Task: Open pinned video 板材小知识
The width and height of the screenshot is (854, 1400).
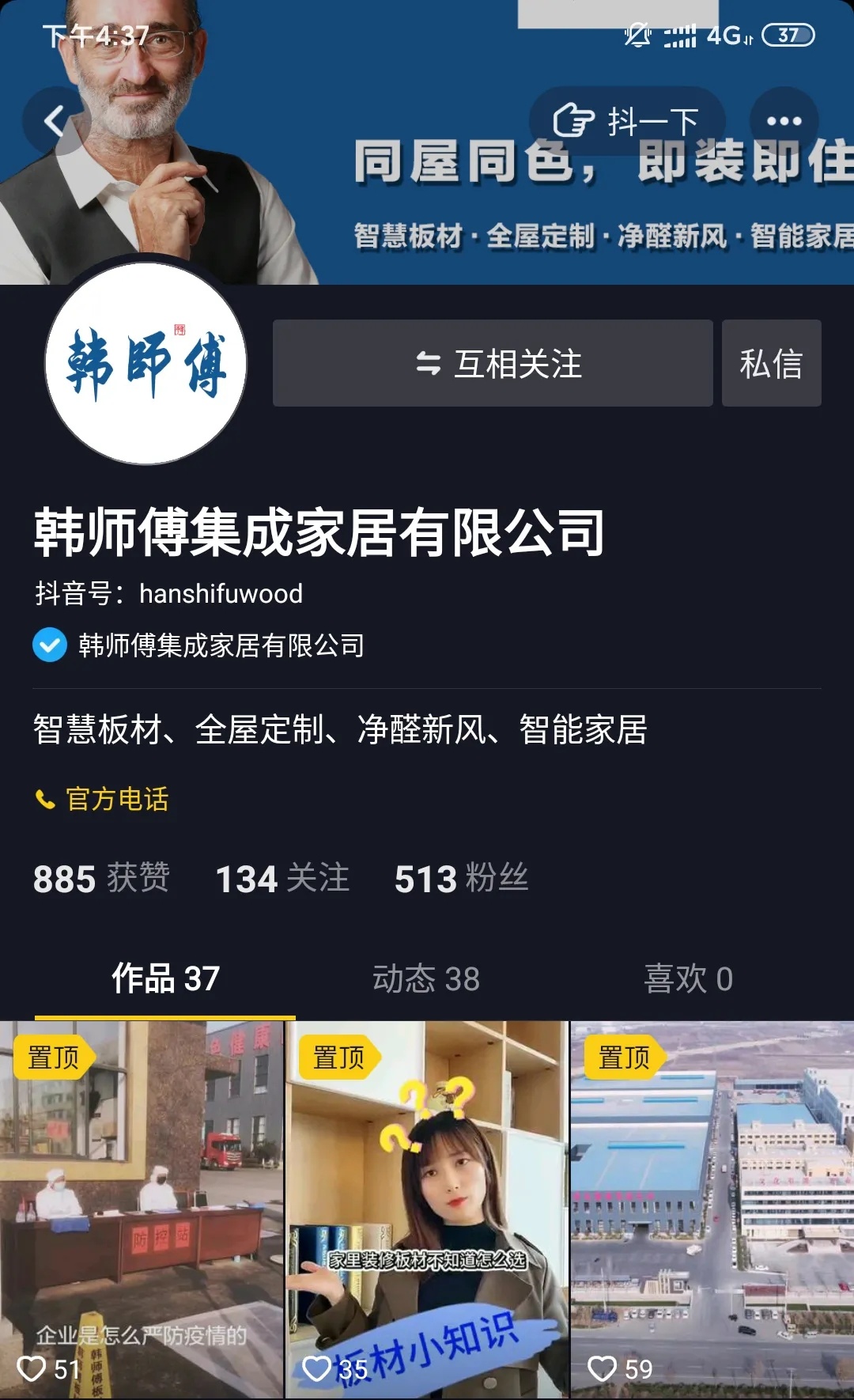Action: point(427,1210)
